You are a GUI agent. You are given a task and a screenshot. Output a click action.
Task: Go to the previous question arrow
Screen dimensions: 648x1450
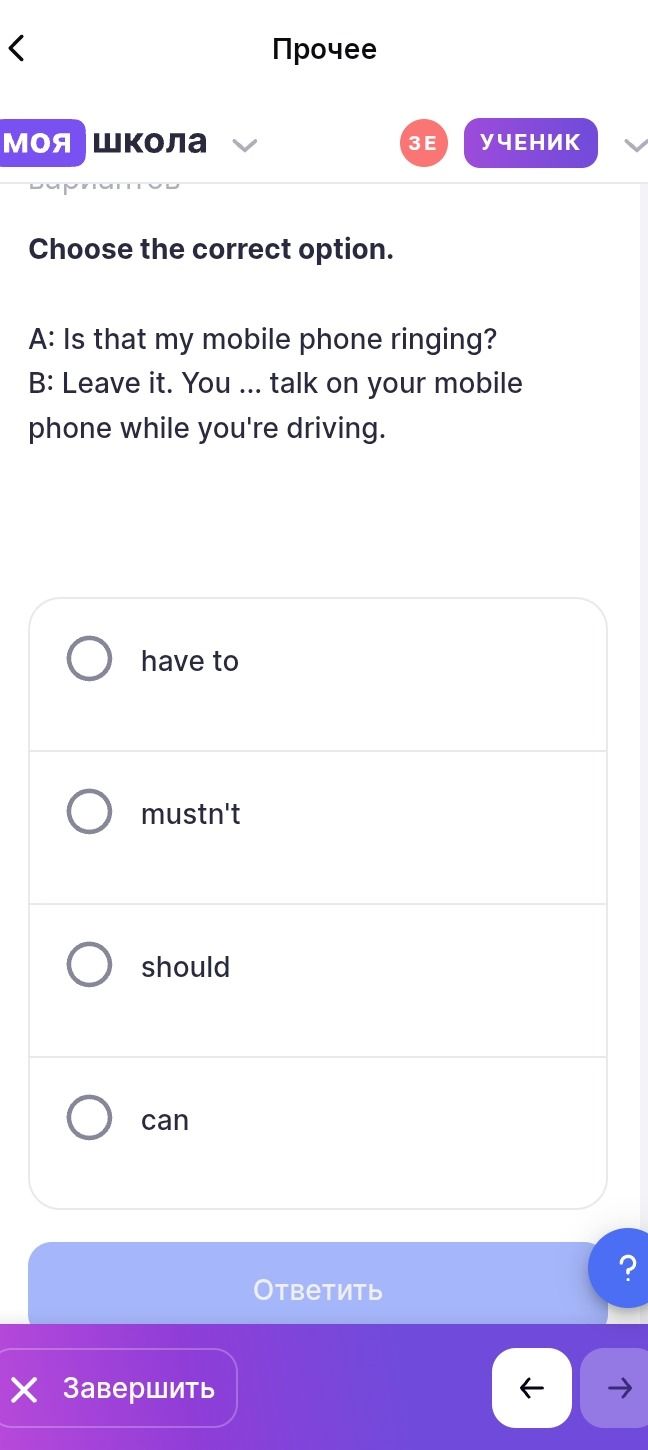click(x=532, y=1388)
